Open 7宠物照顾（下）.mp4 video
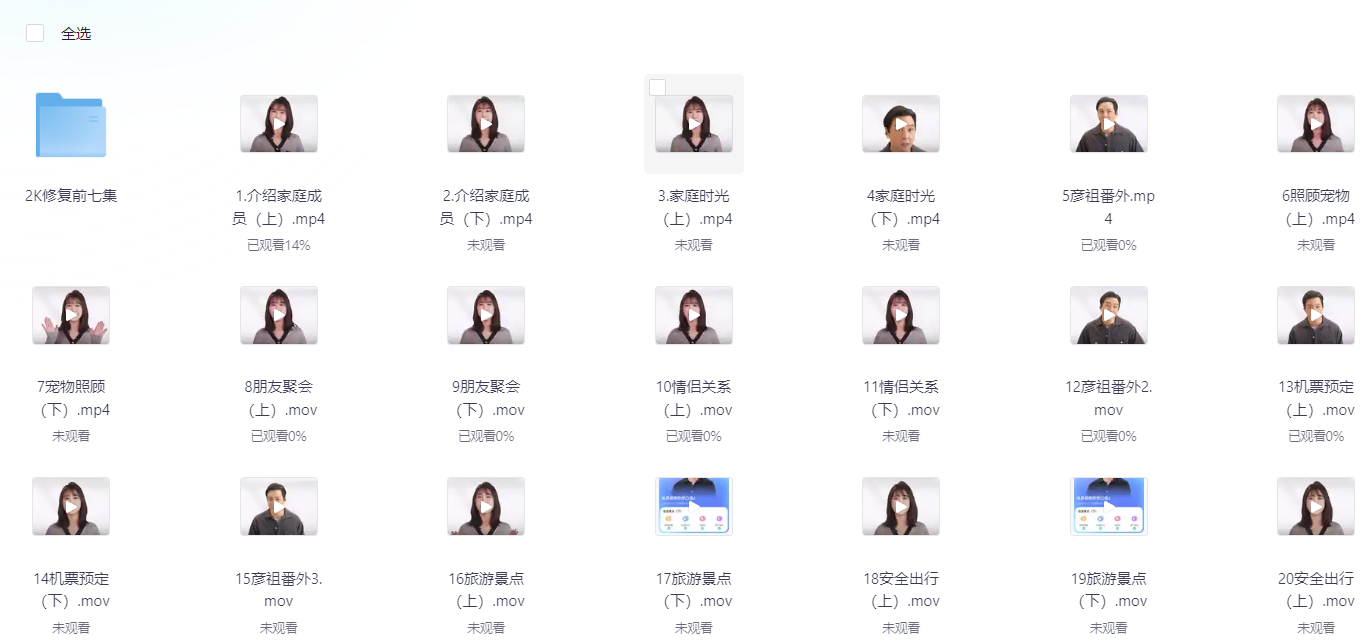The image size is (1371, 641). pyautogui.click(x=71, y=315)
